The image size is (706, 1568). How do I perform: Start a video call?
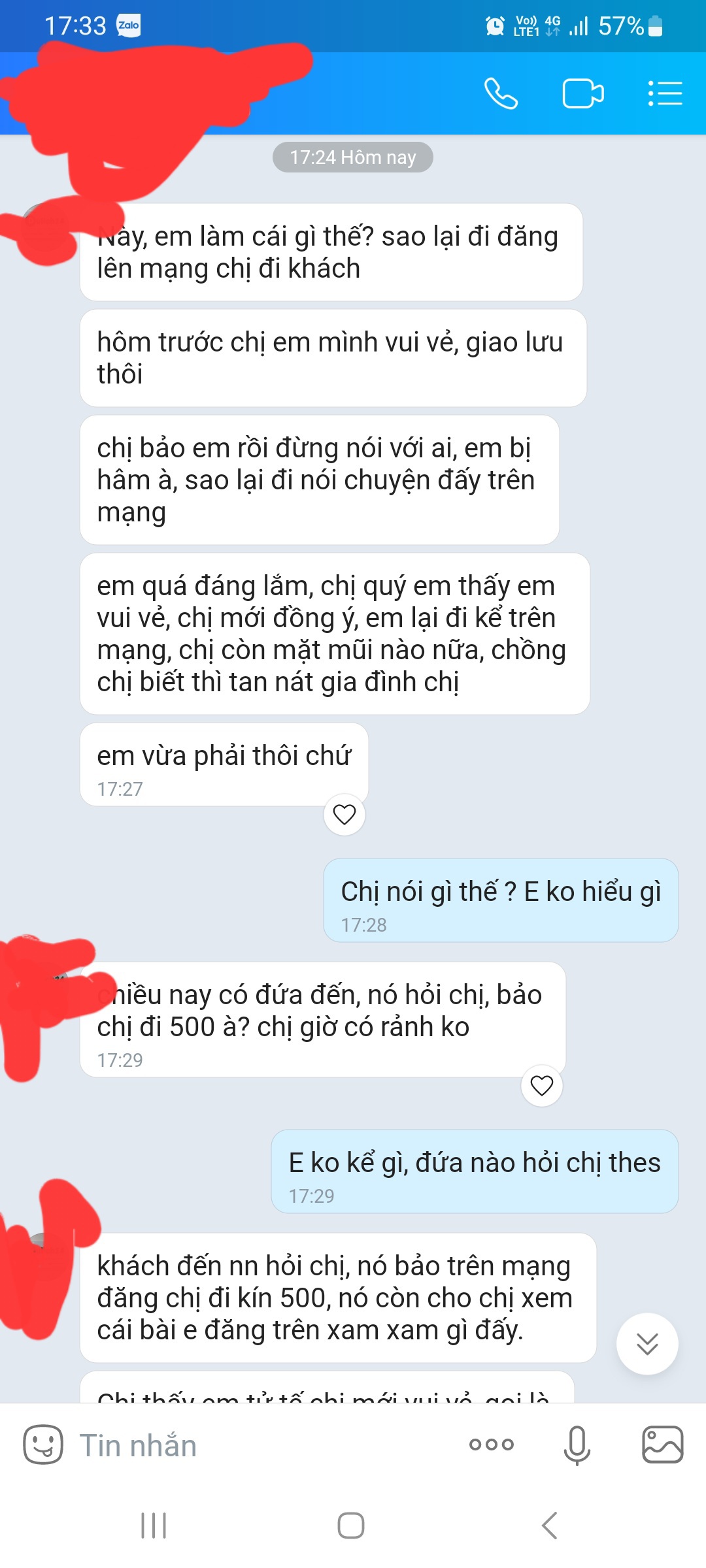(x=582, y=93)
